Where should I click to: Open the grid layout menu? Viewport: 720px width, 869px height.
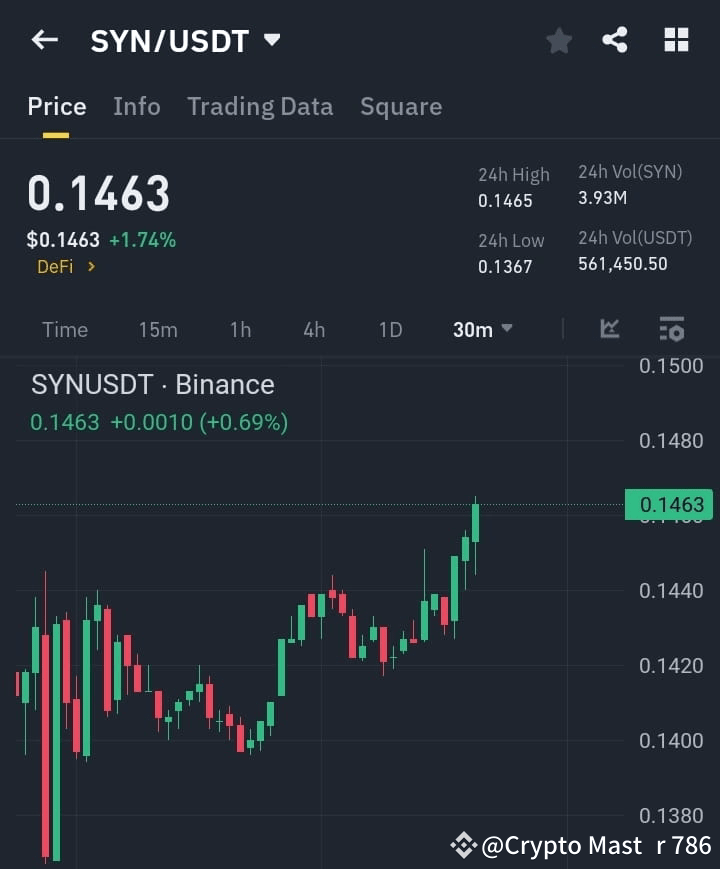[x=676, y=40]
